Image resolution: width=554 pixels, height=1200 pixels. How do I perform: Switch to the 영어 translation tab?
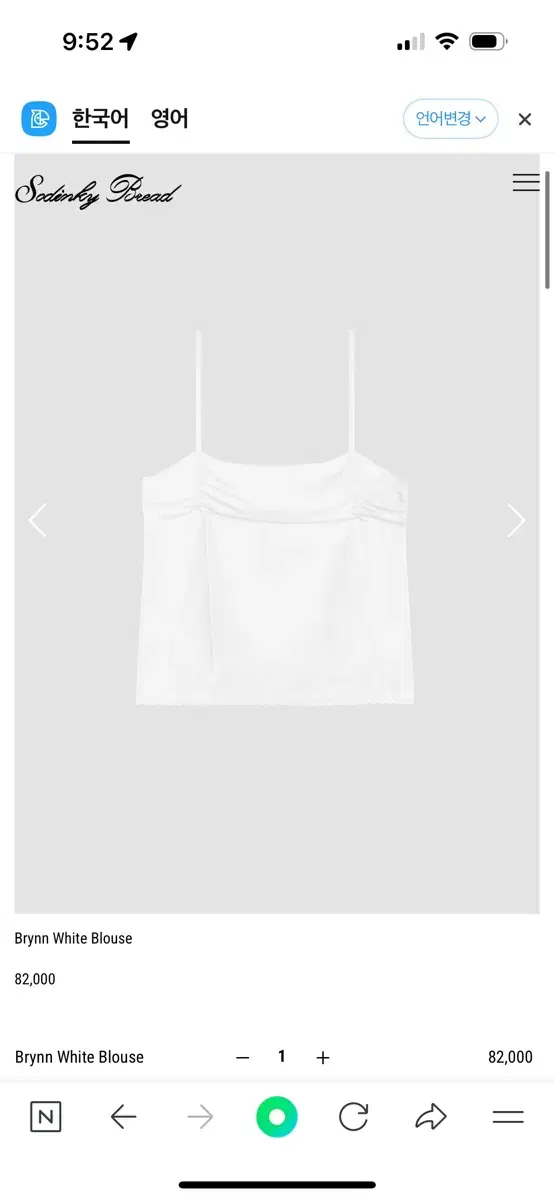click(169, 119)
